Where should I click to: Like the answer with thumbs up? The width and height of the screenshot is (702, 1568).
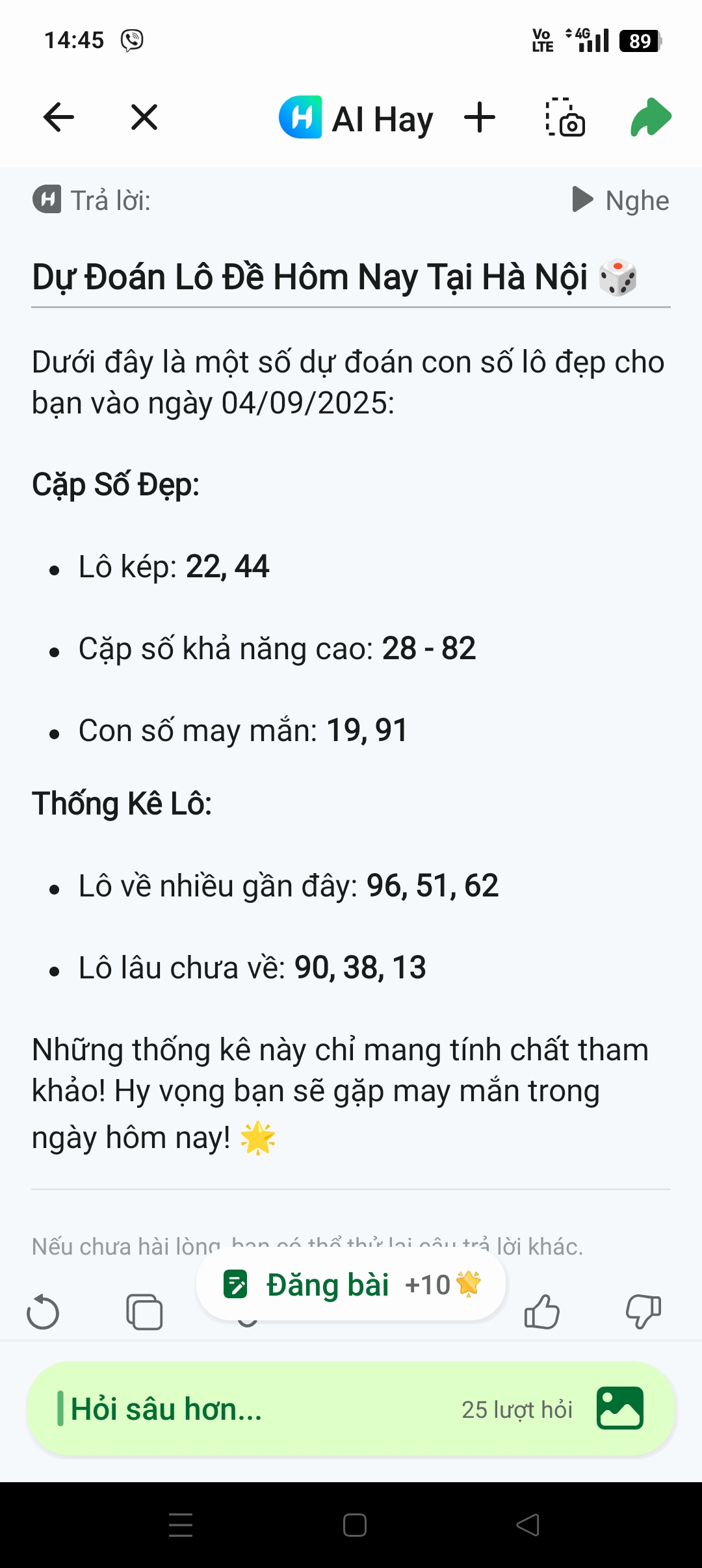tap(541, 1312)
